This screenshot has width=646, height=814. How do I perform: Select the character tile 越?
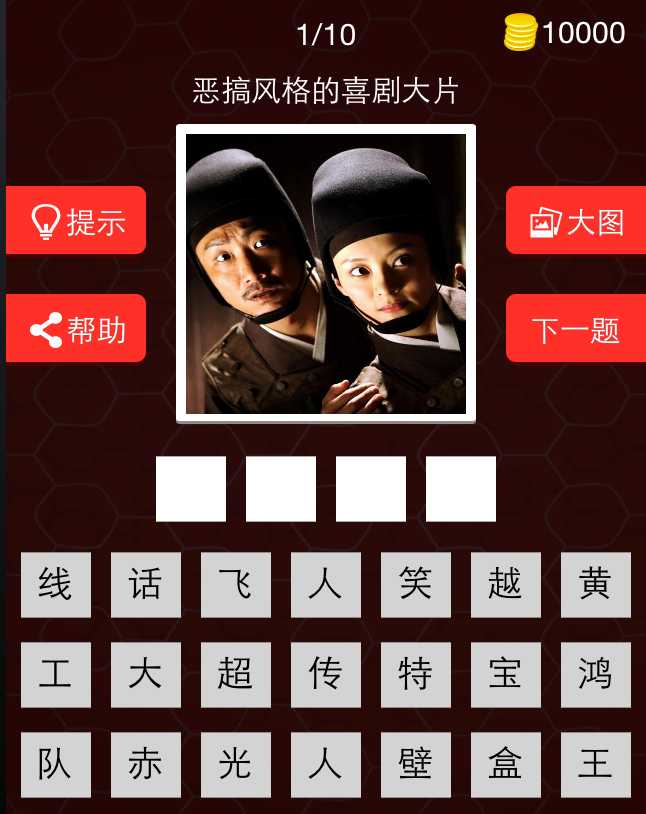click(x=506, y=584)
